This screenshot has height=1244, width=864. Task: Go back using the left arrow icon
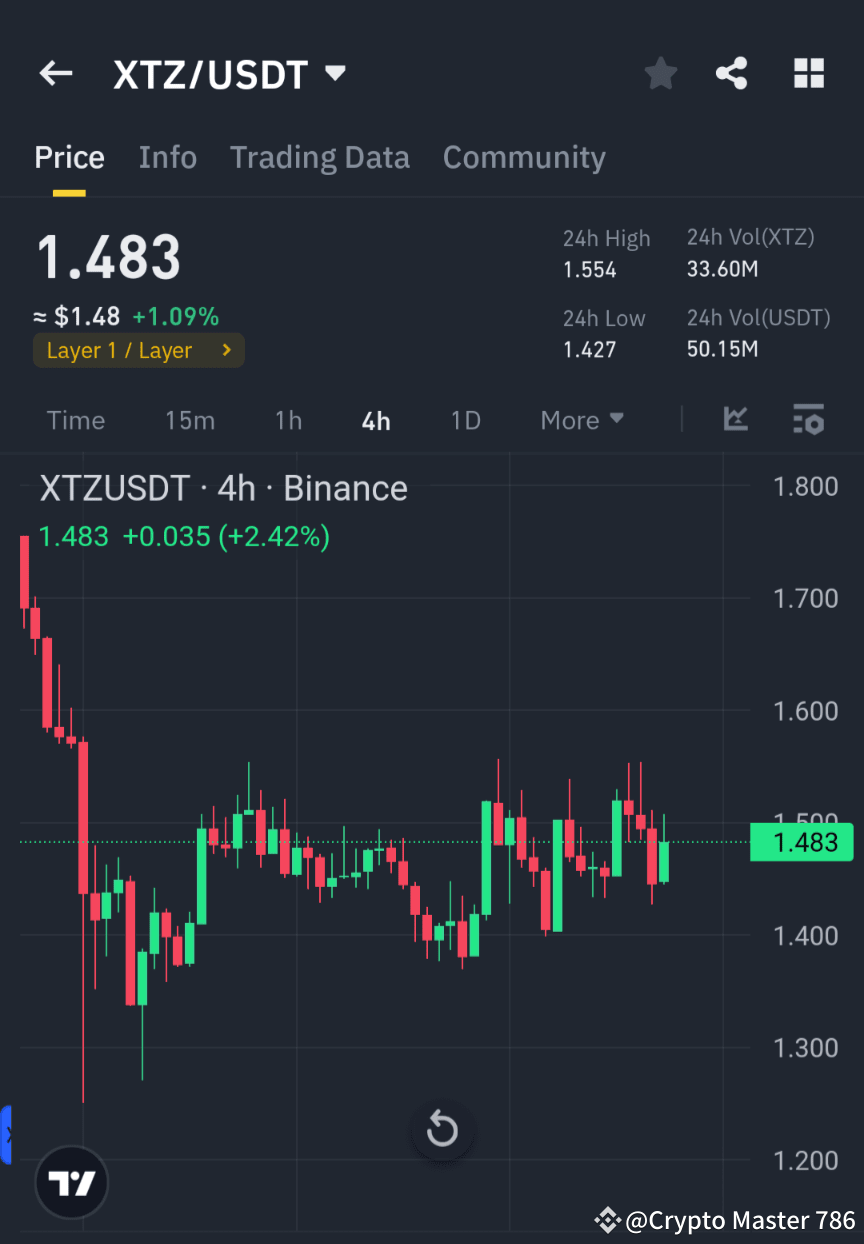click(x=55, y=73)
